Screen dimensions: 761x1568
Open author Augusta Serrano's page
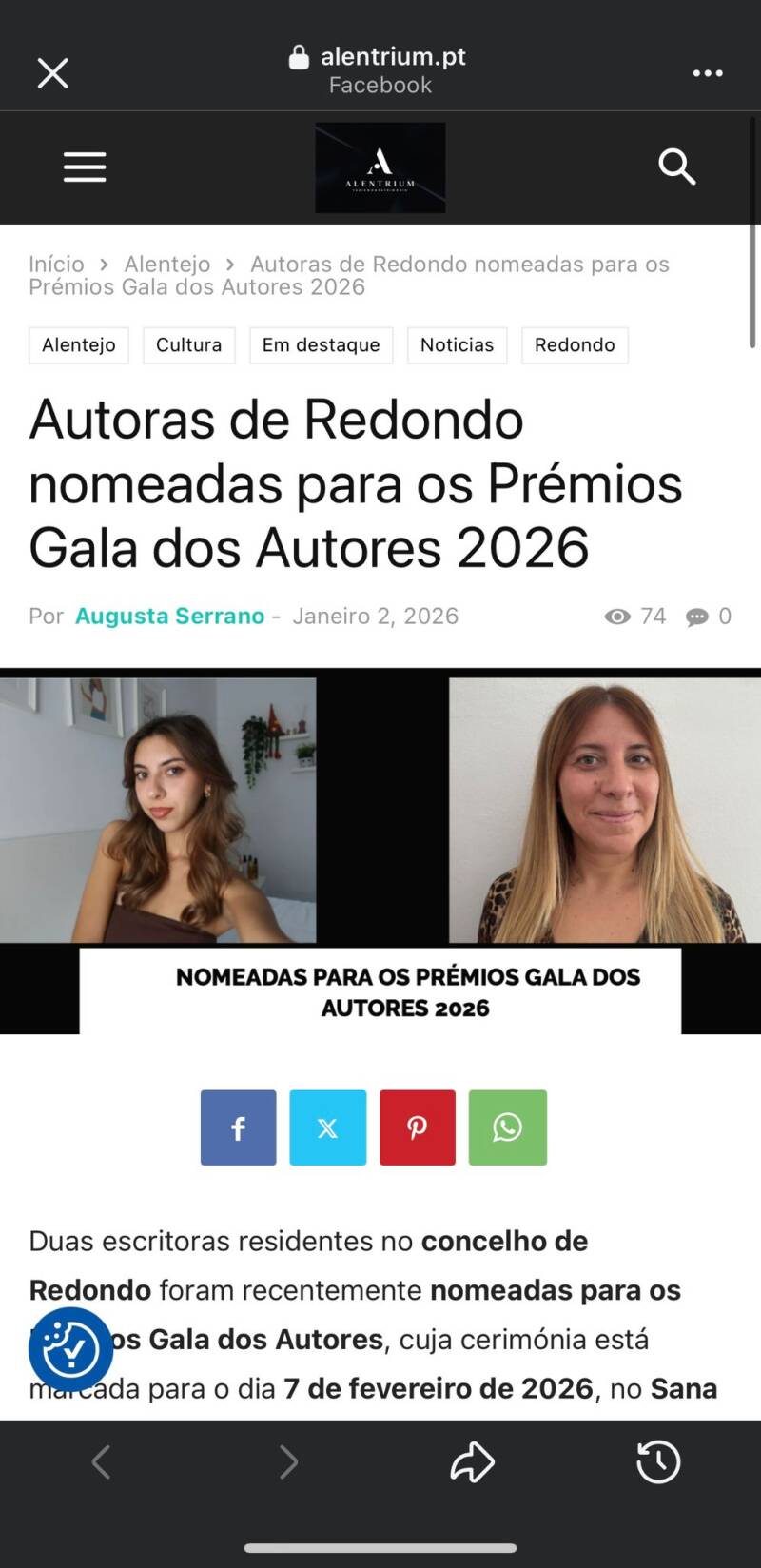(x=169, y=616)
